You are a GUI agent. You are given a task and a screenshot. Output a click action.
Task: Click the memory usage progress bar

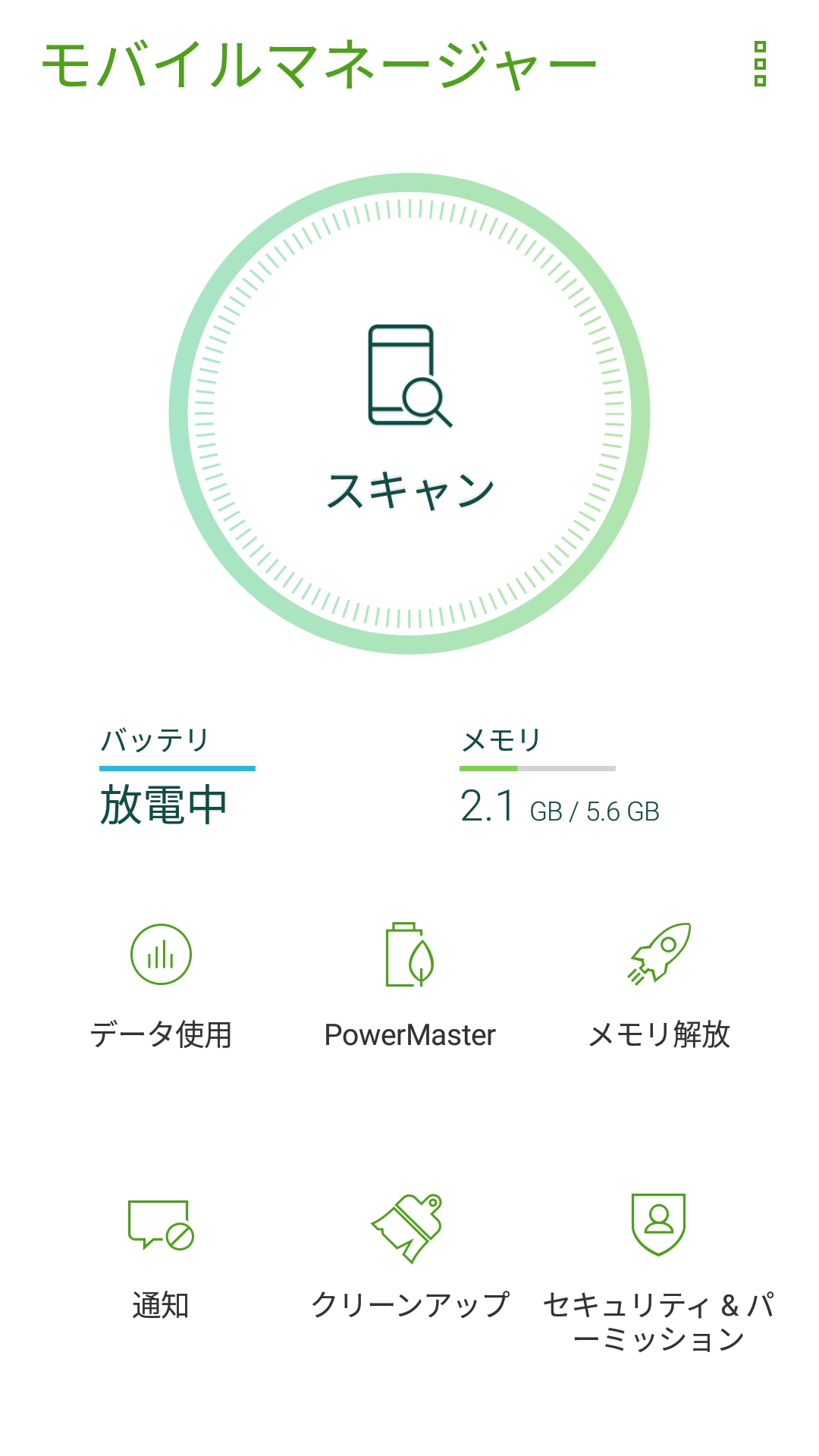(537, 768)
